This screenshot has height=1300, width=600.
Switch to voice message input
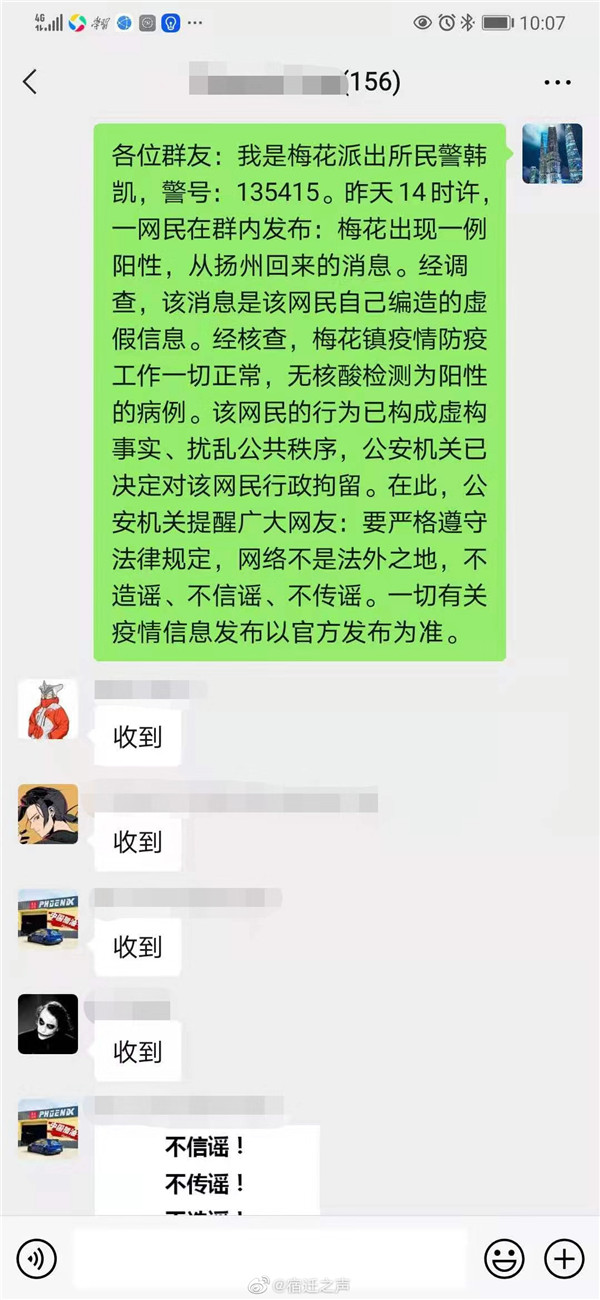(x=36, y=1257)
